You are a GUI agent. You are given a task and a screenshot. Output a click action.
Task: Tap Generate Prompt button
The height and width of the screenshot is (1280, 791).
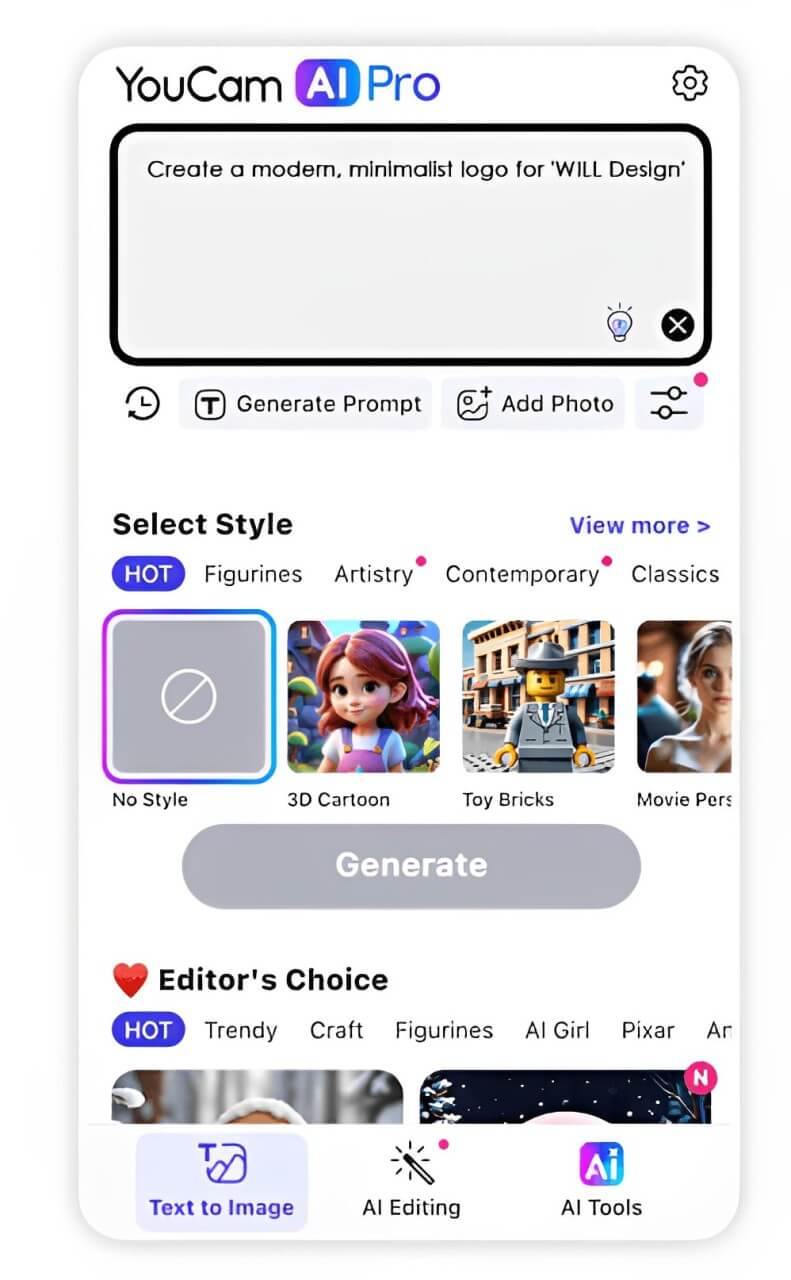point(306,404)
